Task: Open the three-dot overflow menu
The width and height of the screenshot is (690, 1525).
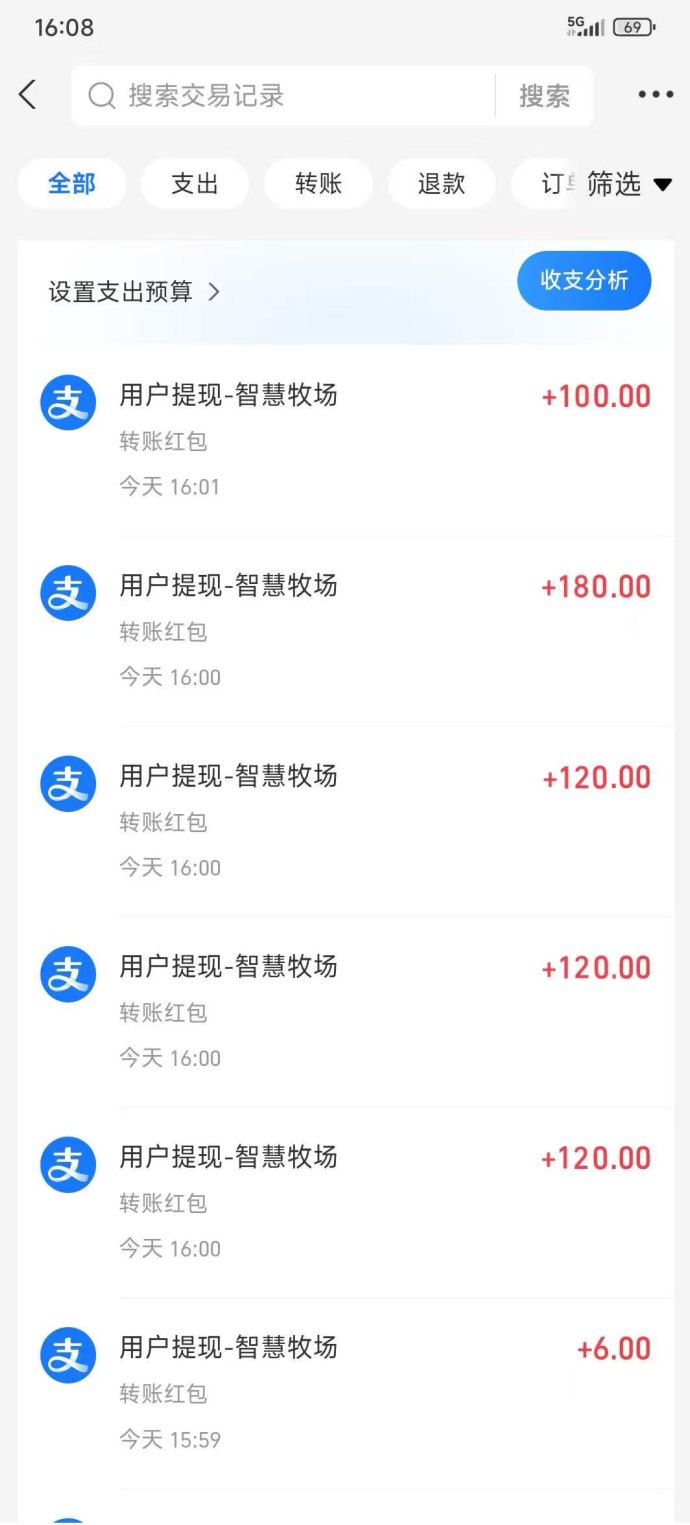Action: click(x=655, y=95)
